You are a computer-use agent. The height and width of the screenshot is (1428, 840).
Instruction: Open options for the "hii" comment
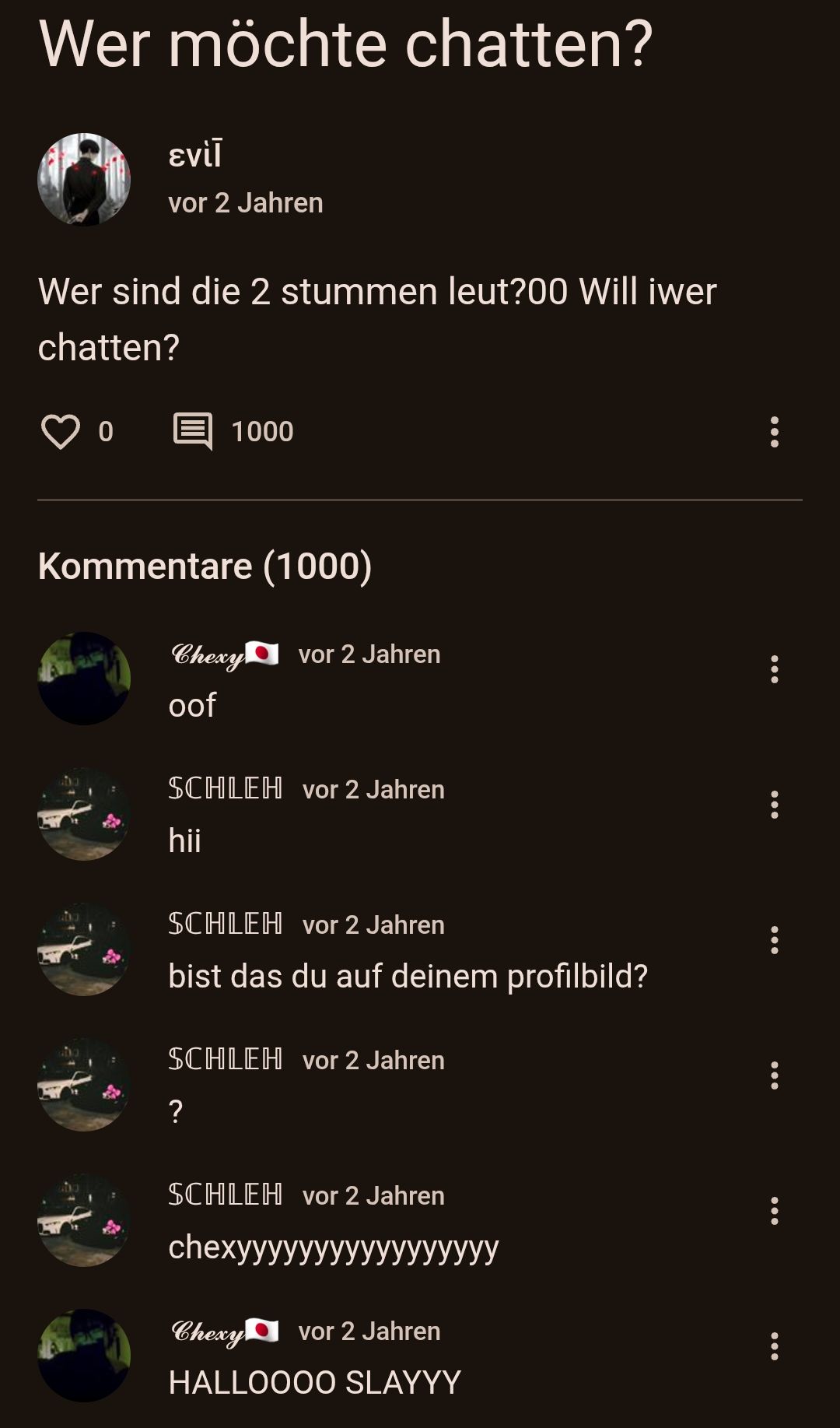[774, 805]
